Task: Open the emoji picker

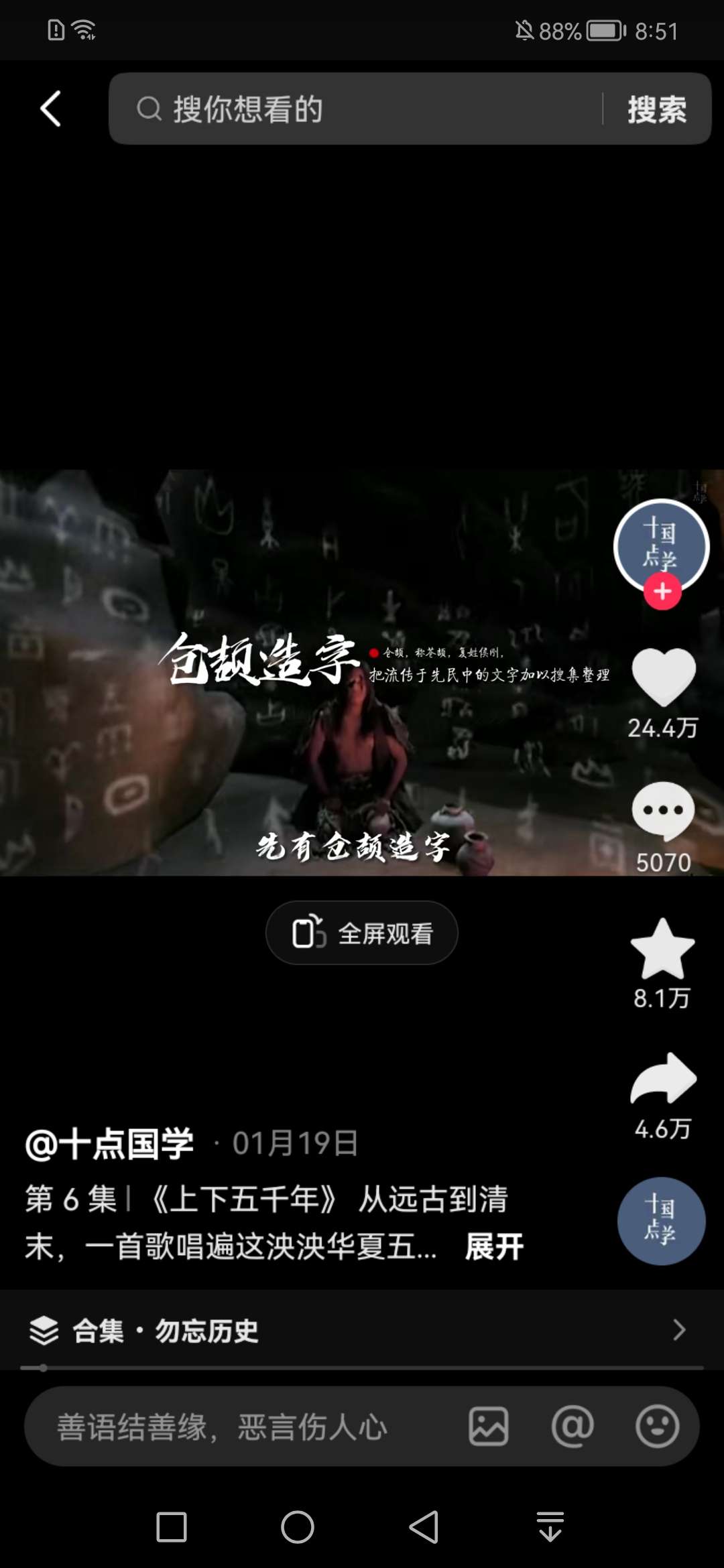Action: coord(657,1427)
